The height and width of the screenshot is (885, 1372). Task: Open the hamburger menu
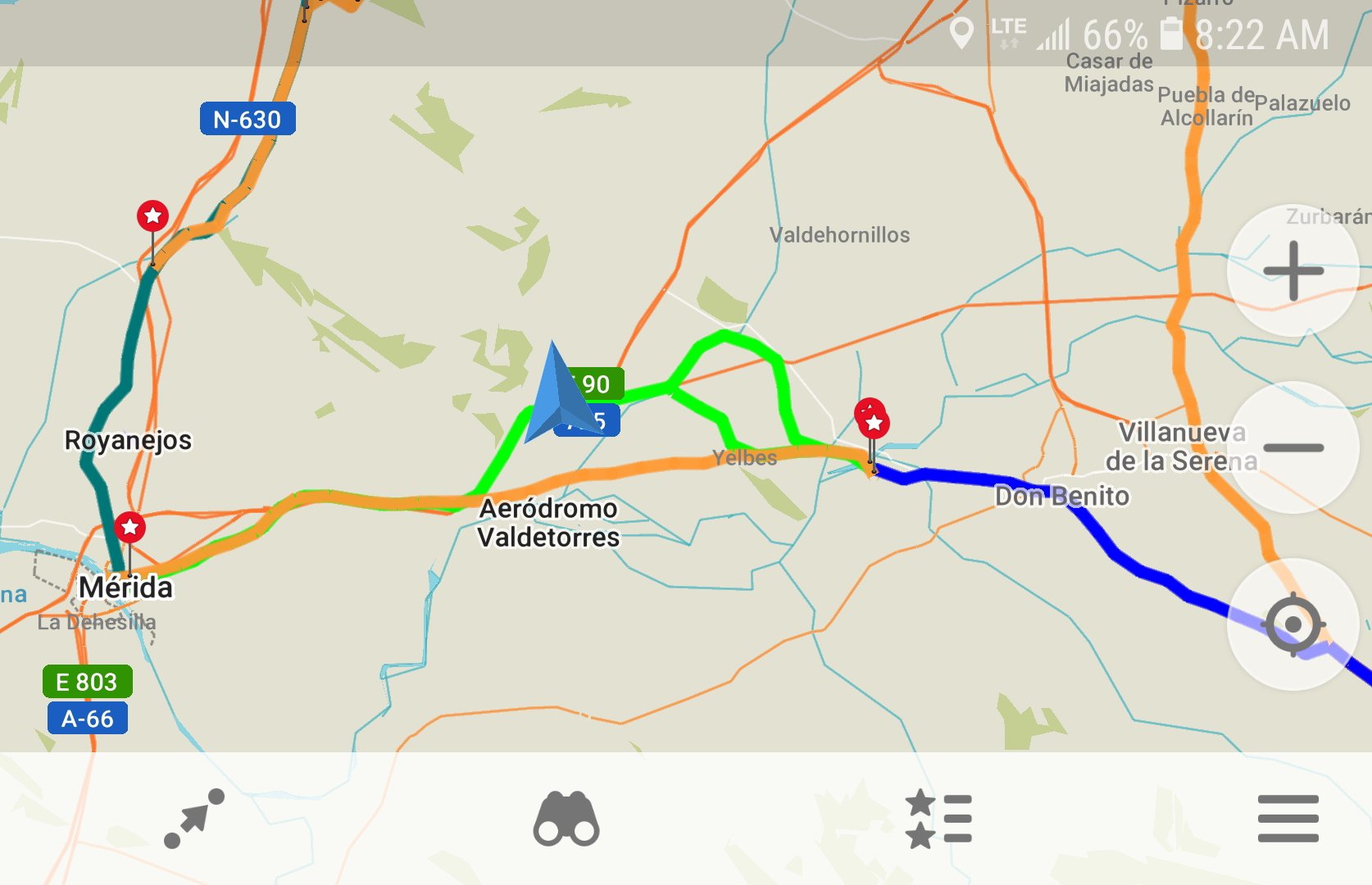[1288, 818]
